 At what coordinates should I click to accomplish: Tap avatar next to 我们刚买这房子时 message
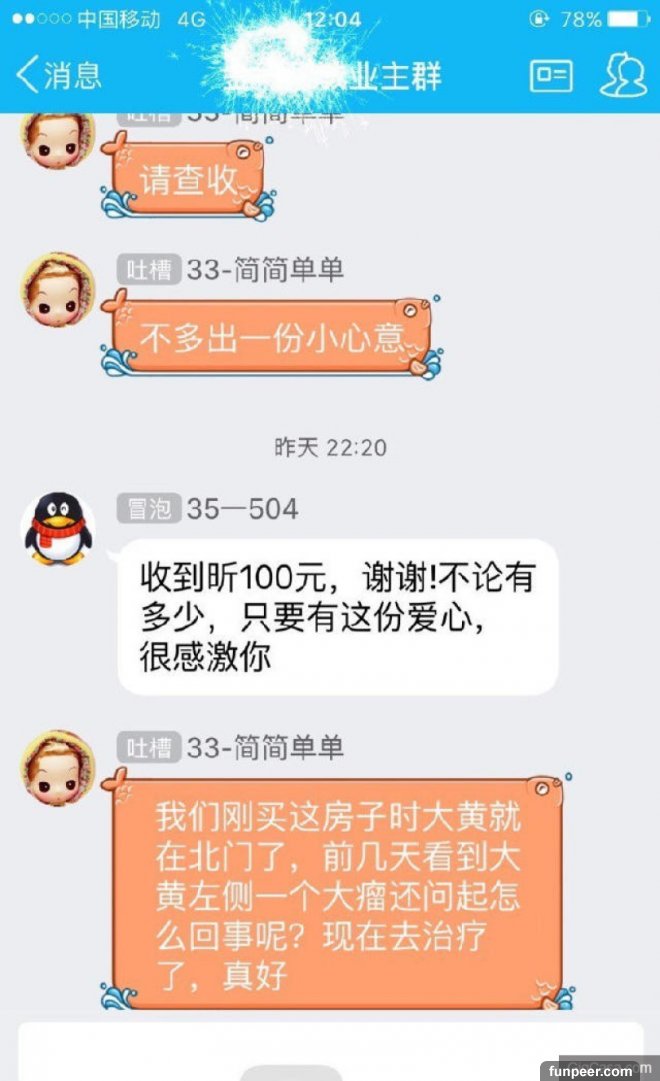tap(58, 767)
